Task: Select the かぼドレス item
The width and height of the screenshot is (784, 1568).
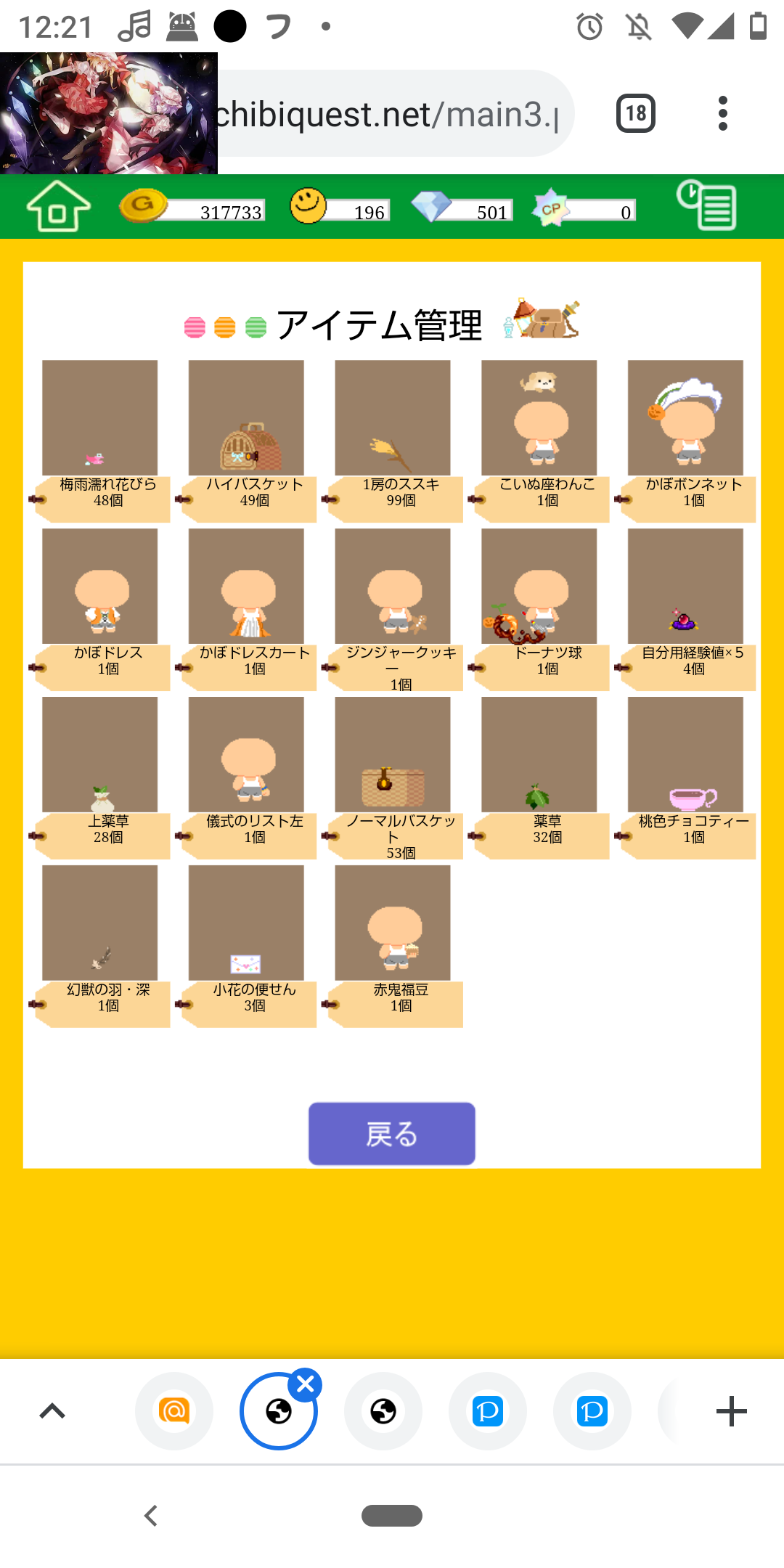Action: point(100,587)
